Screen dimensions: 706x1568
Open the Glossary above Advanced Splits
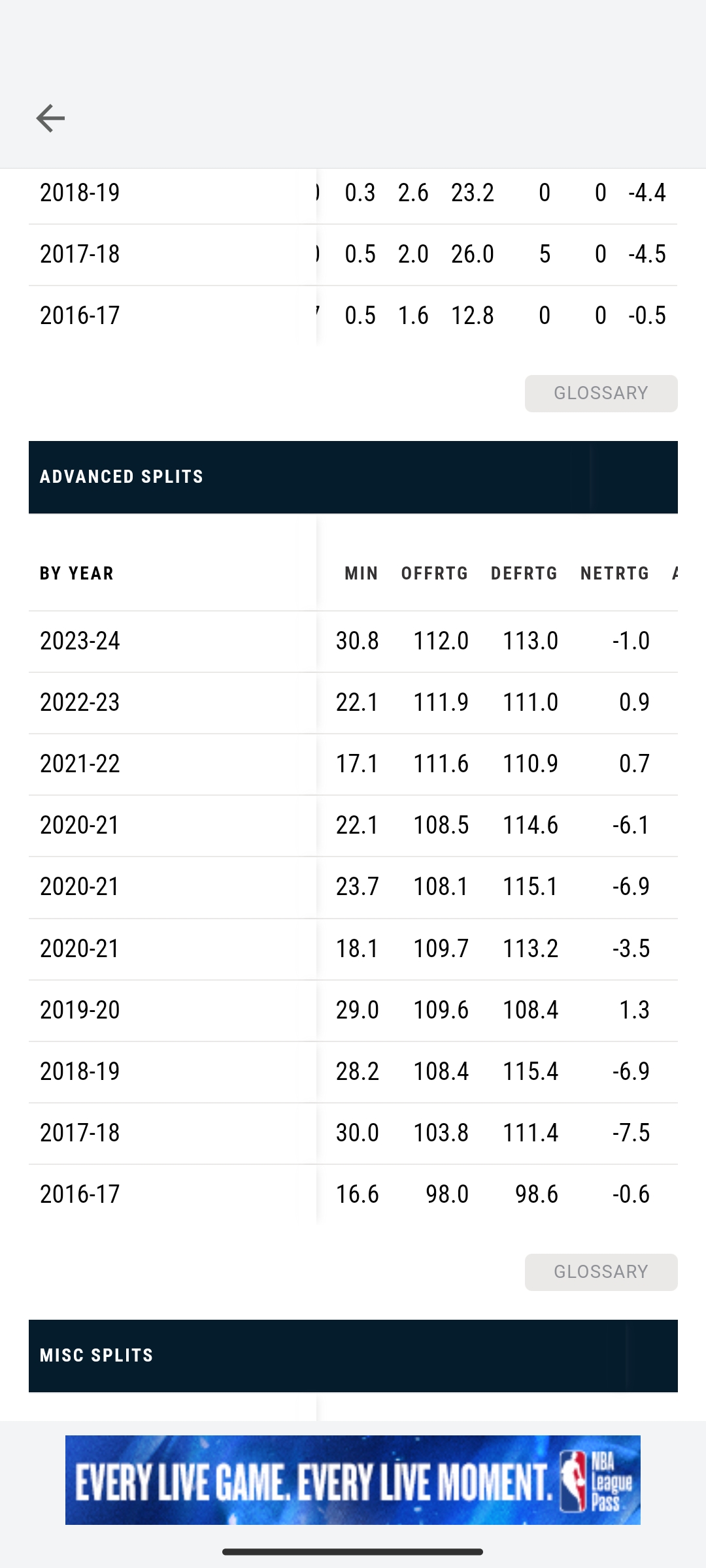click(x=601, y=393)
